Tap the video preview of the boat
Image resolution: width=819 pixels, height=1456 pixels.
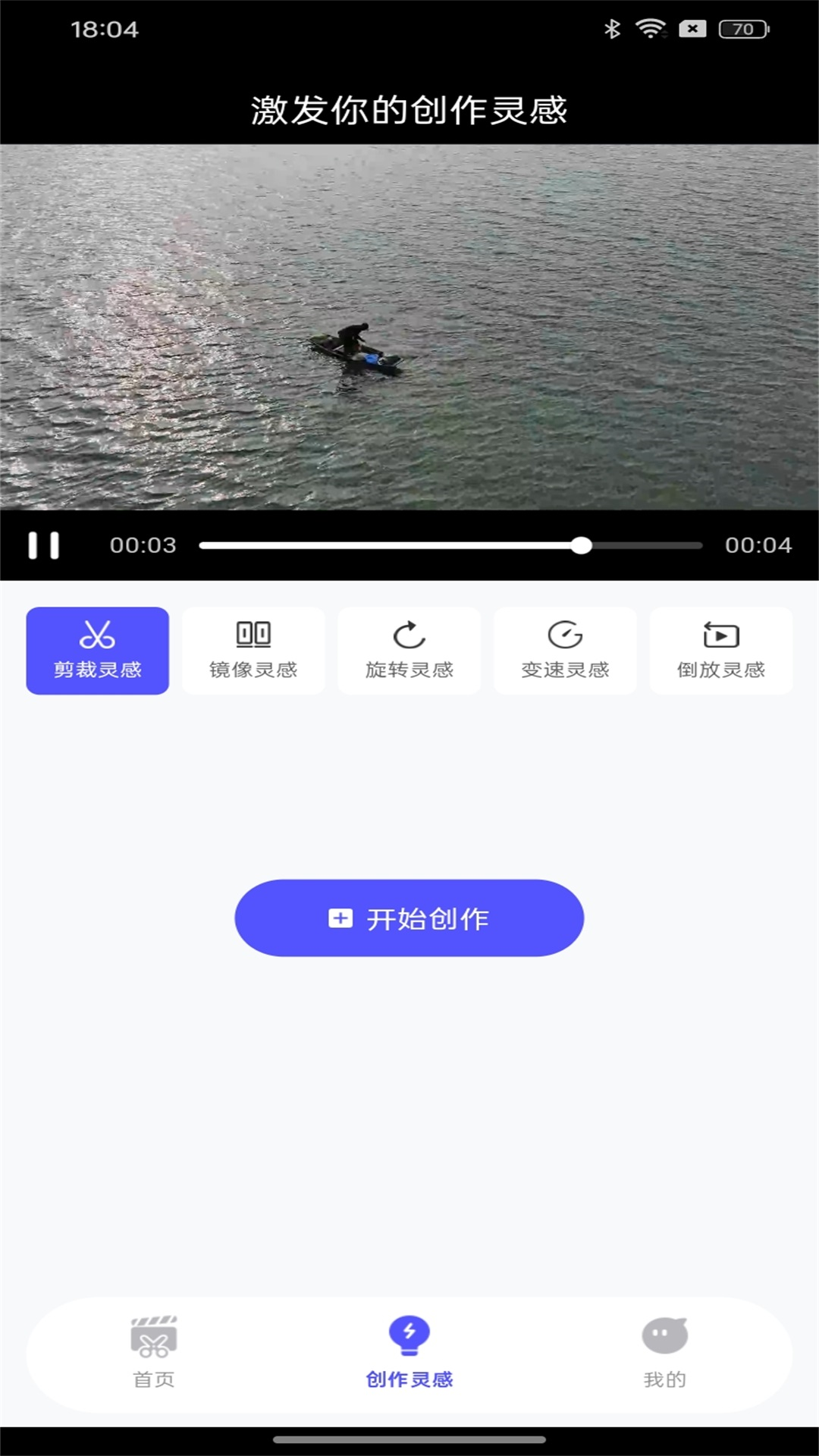[409, 326]
